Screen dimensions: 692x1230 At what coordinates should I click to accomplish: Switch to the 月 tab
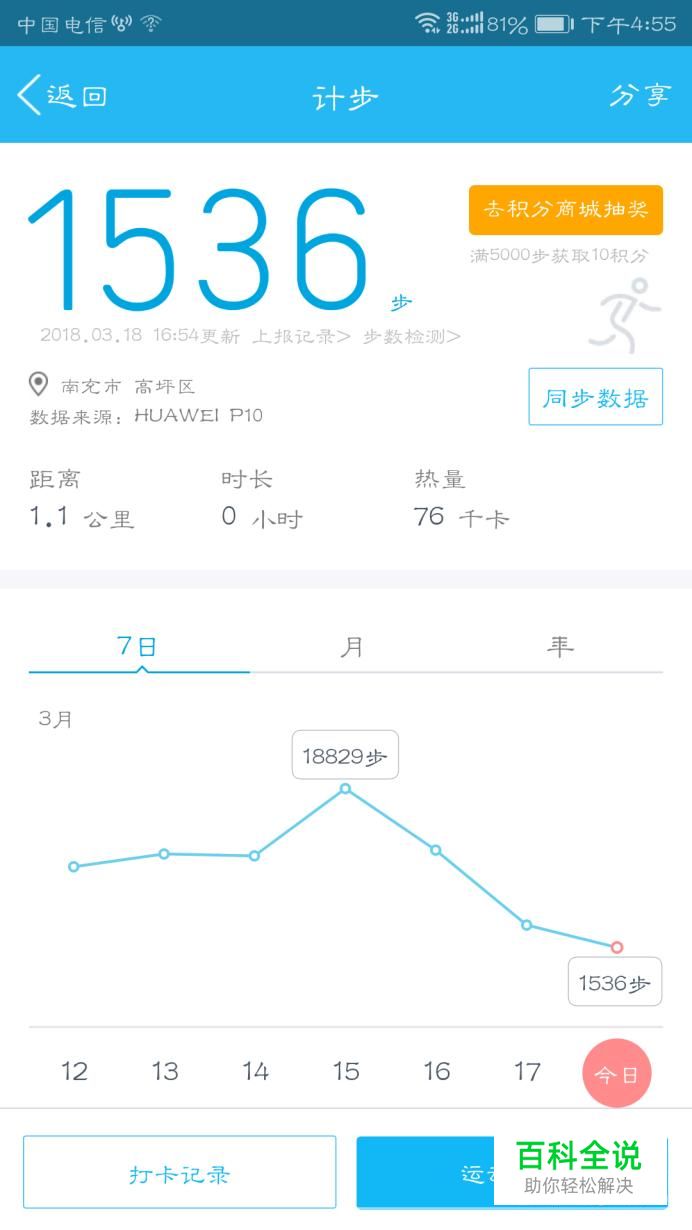pos(351,646)
